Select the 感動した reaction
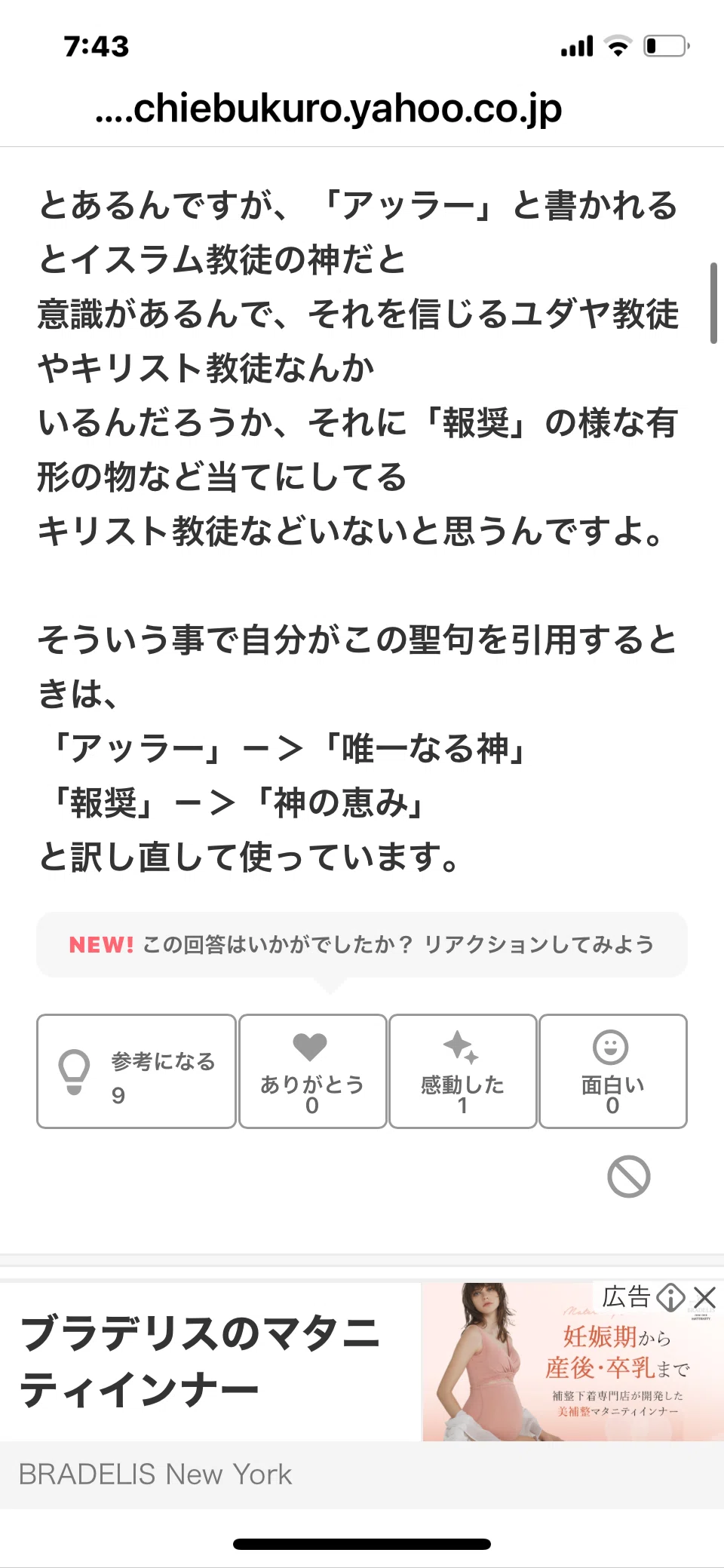 pyautogui.click(x=463, y=1071)
